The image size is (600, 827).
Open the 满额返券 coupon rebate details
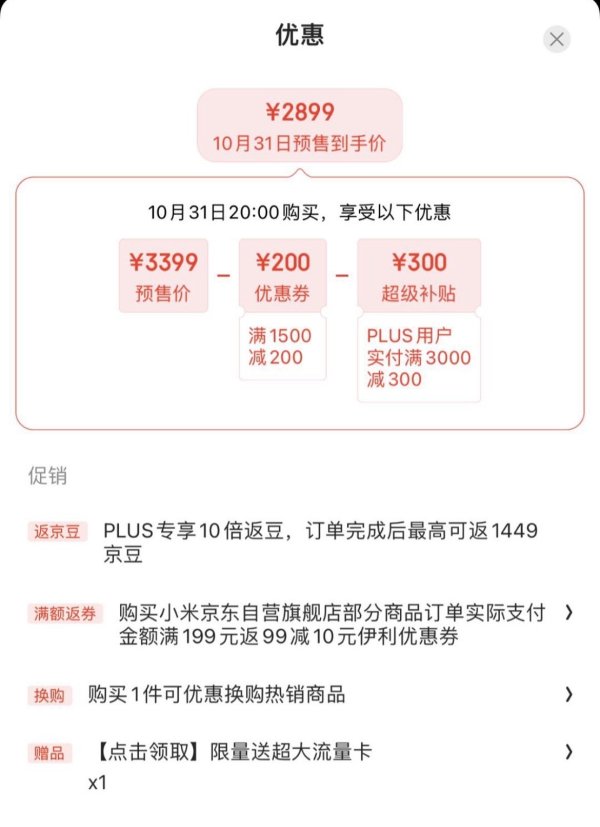330,624
